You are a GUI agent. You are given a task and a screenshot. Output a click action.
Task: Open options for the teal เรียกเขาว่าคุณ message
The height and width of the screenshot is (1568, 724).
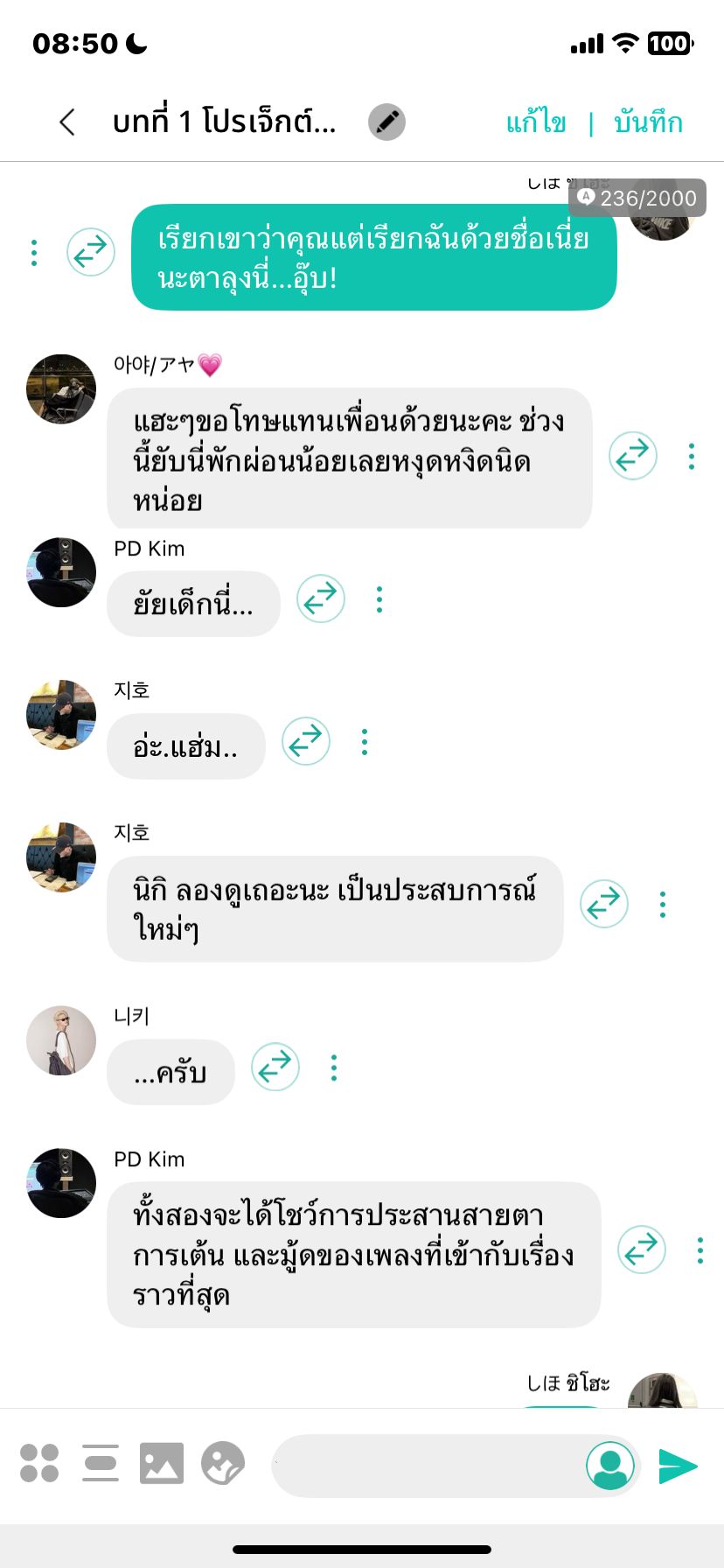pos(34,253)
